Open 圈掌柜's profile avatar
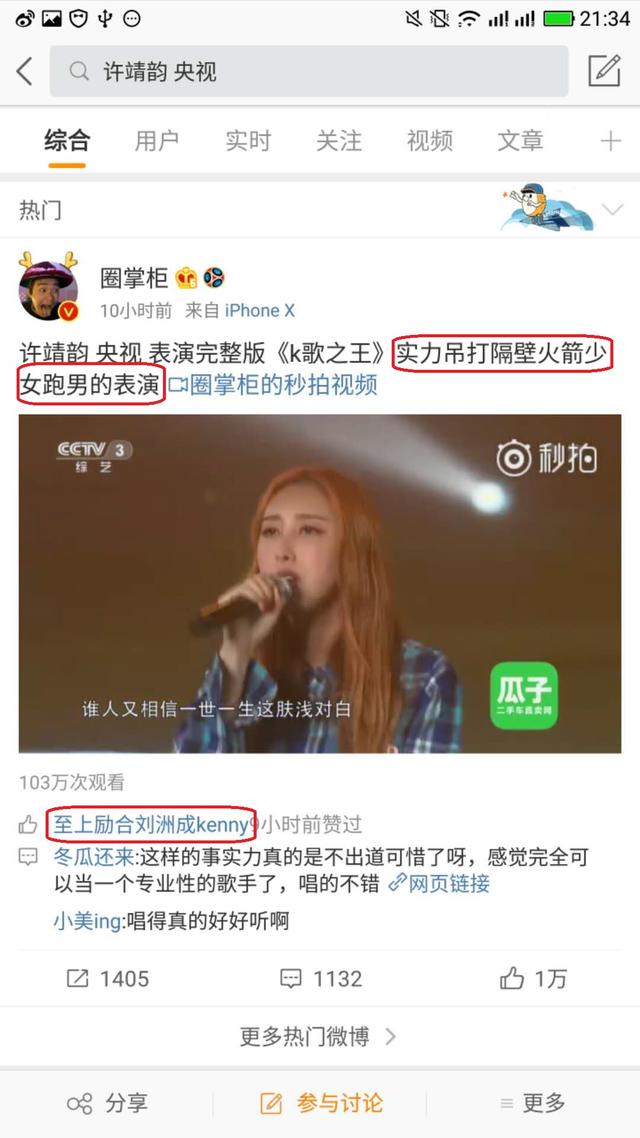Screen dimensions: 640x1138 pos(49,288)
